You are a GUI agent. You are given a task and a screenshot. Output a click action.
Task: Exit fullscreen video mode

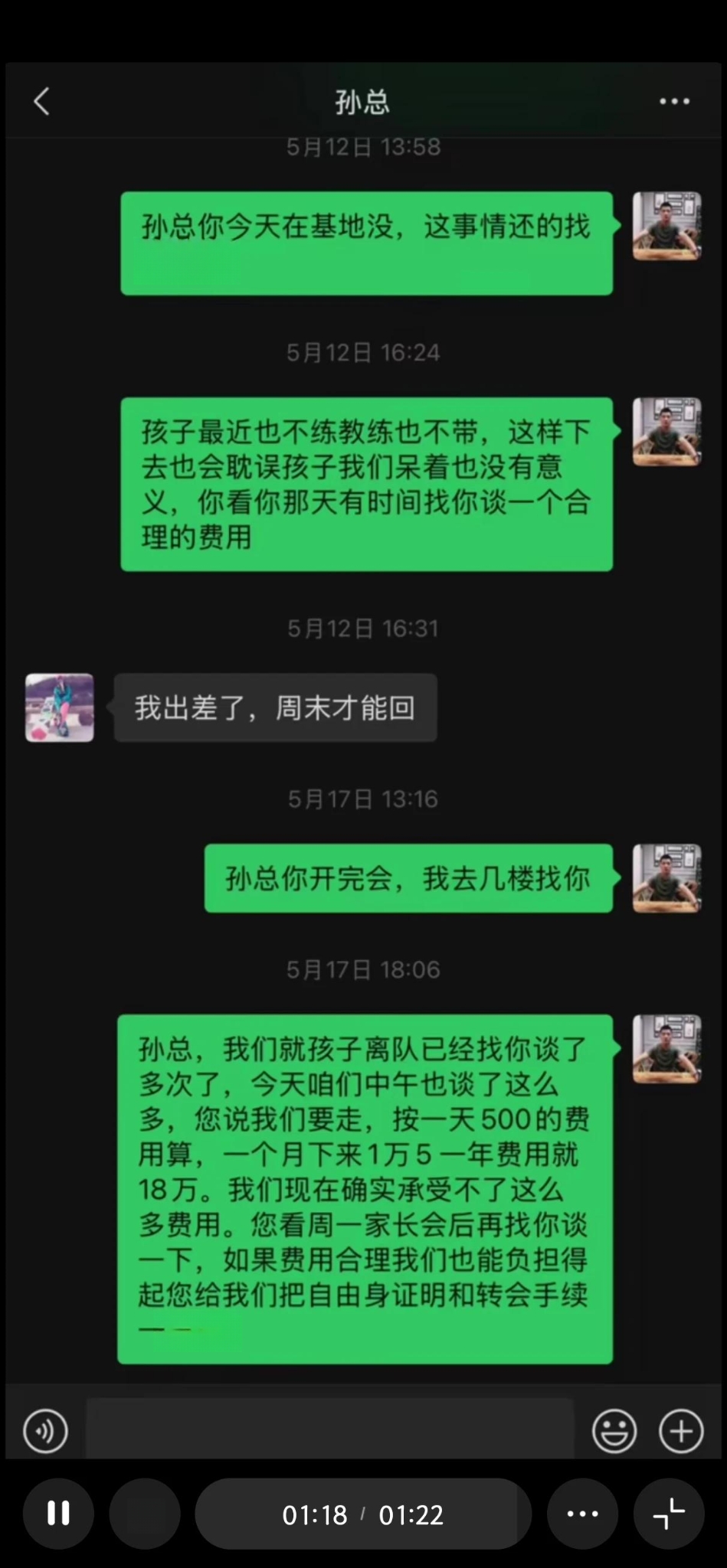[668, 1514]
